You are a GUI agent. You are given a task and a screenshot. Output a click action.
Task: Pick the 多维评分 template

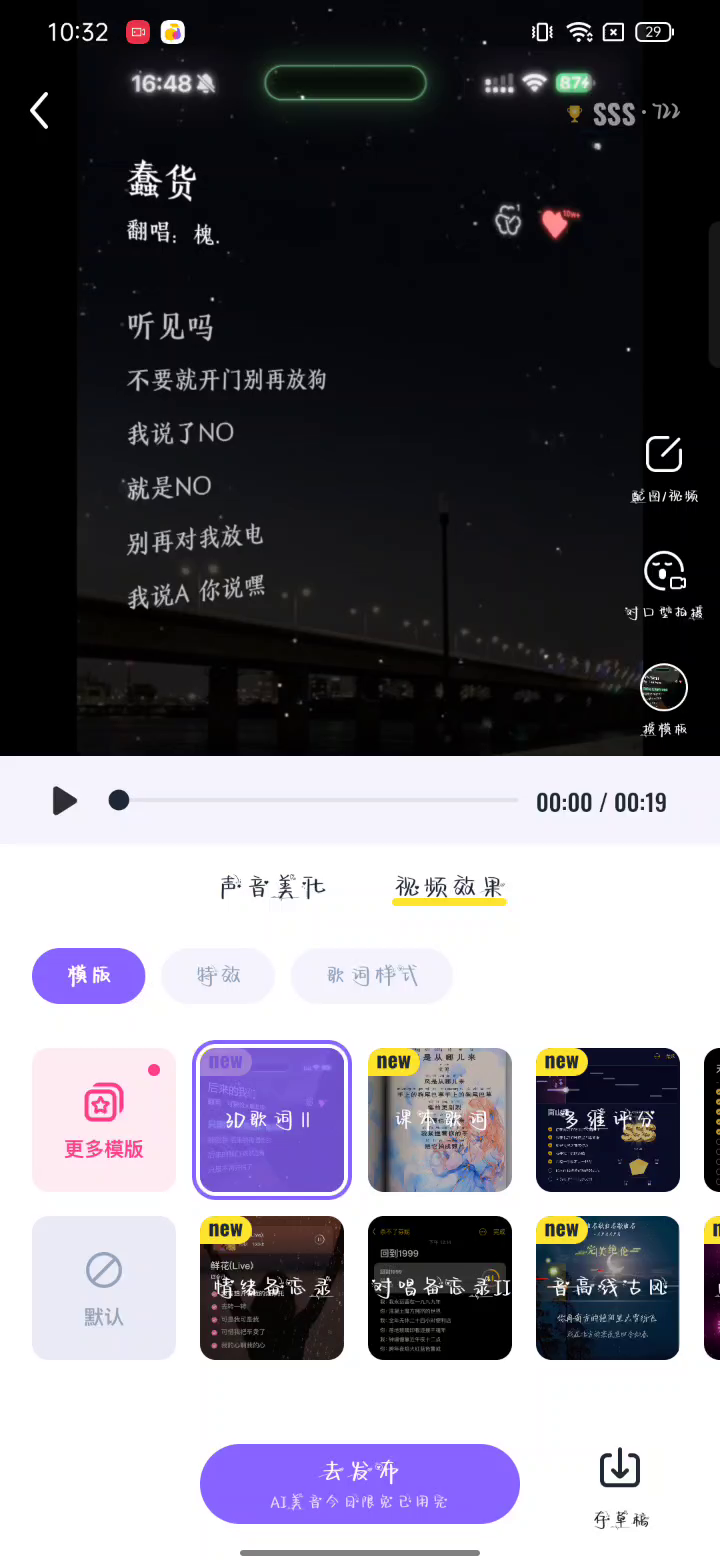pyautogui.click(x=608, y=1120)
